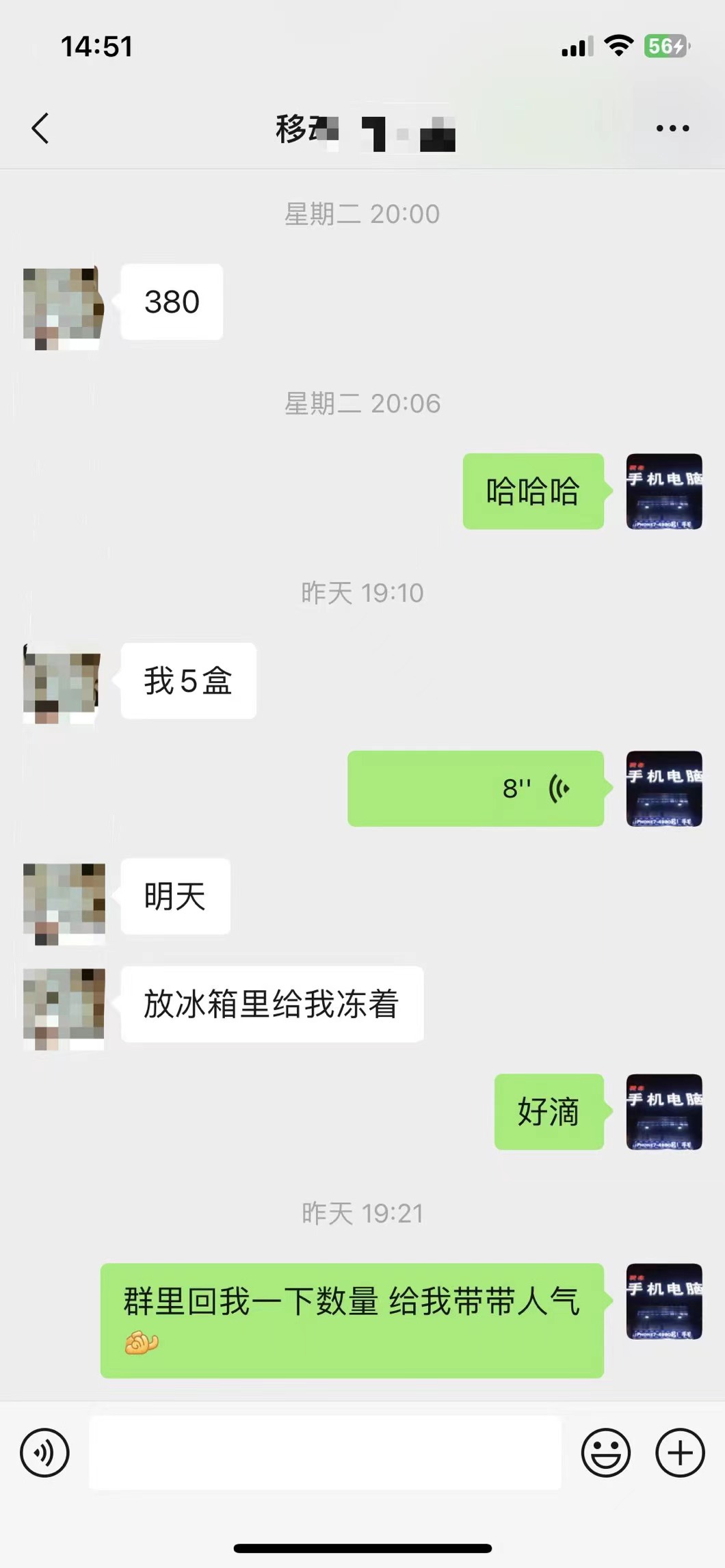Open the plus attachments menu
The width and height of the screenshot is (725, 1568).
coord(680,1453)
